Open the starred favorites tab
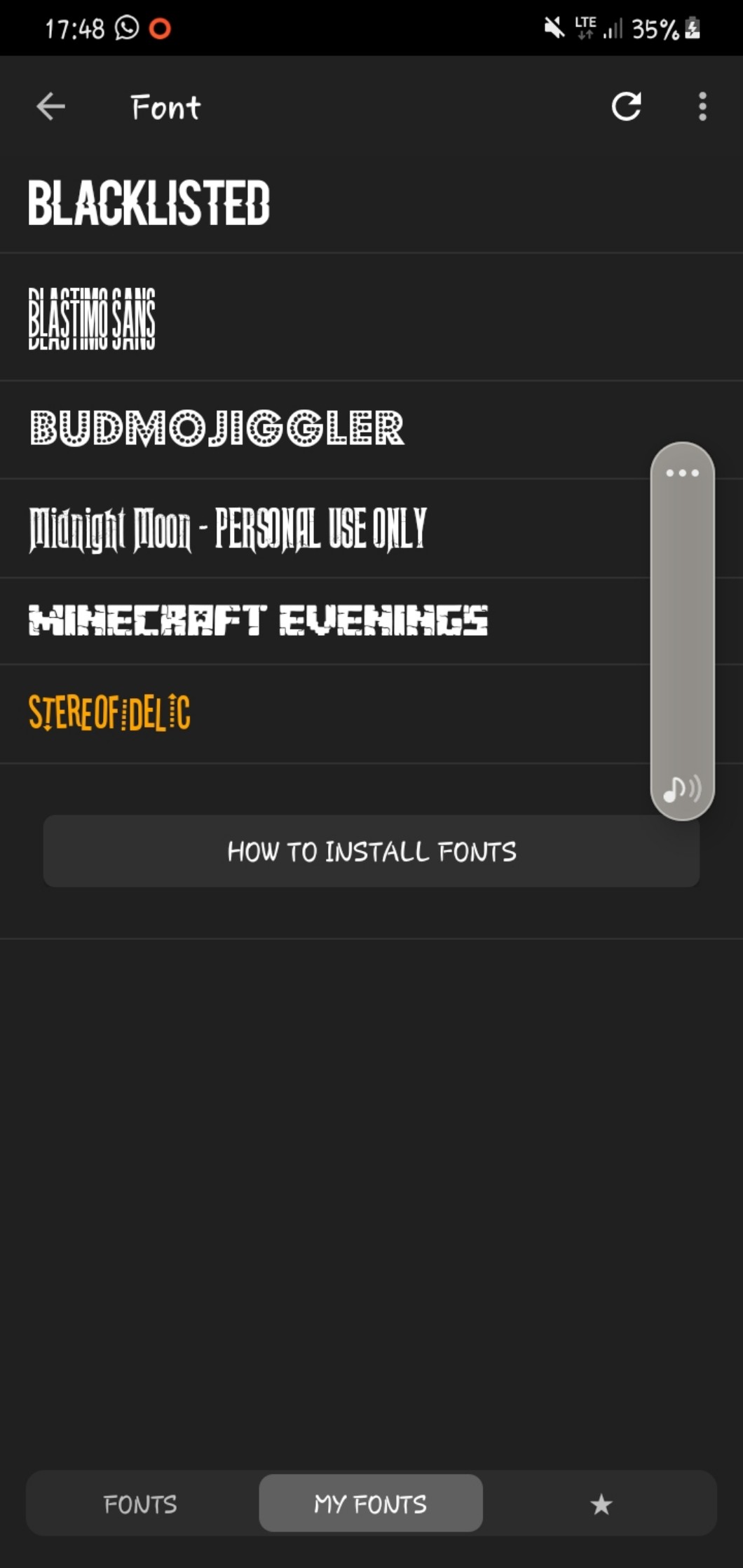Image resolution: width=743 pixels, height=1568 pixels. click(601, 1504)
